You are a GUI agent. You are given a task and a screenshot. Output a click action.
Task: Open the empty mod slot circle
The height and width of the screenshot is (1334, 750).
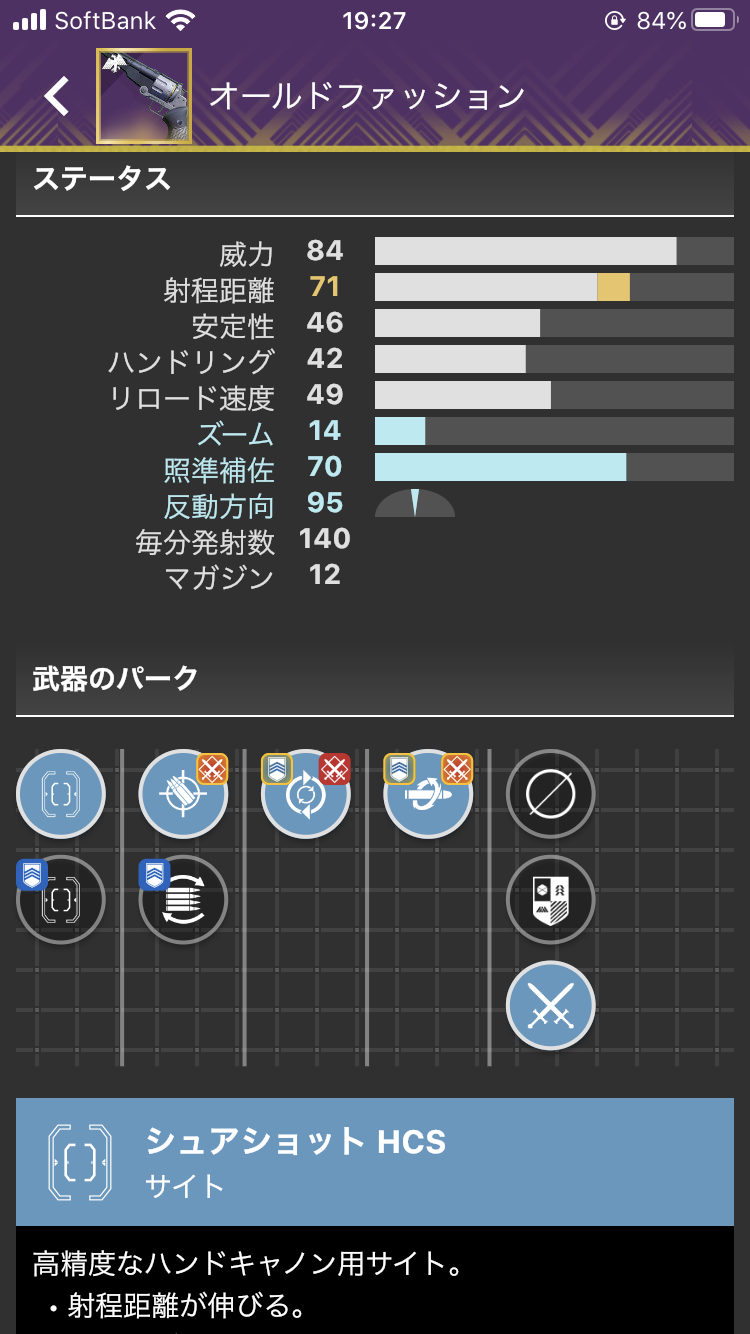551,794
